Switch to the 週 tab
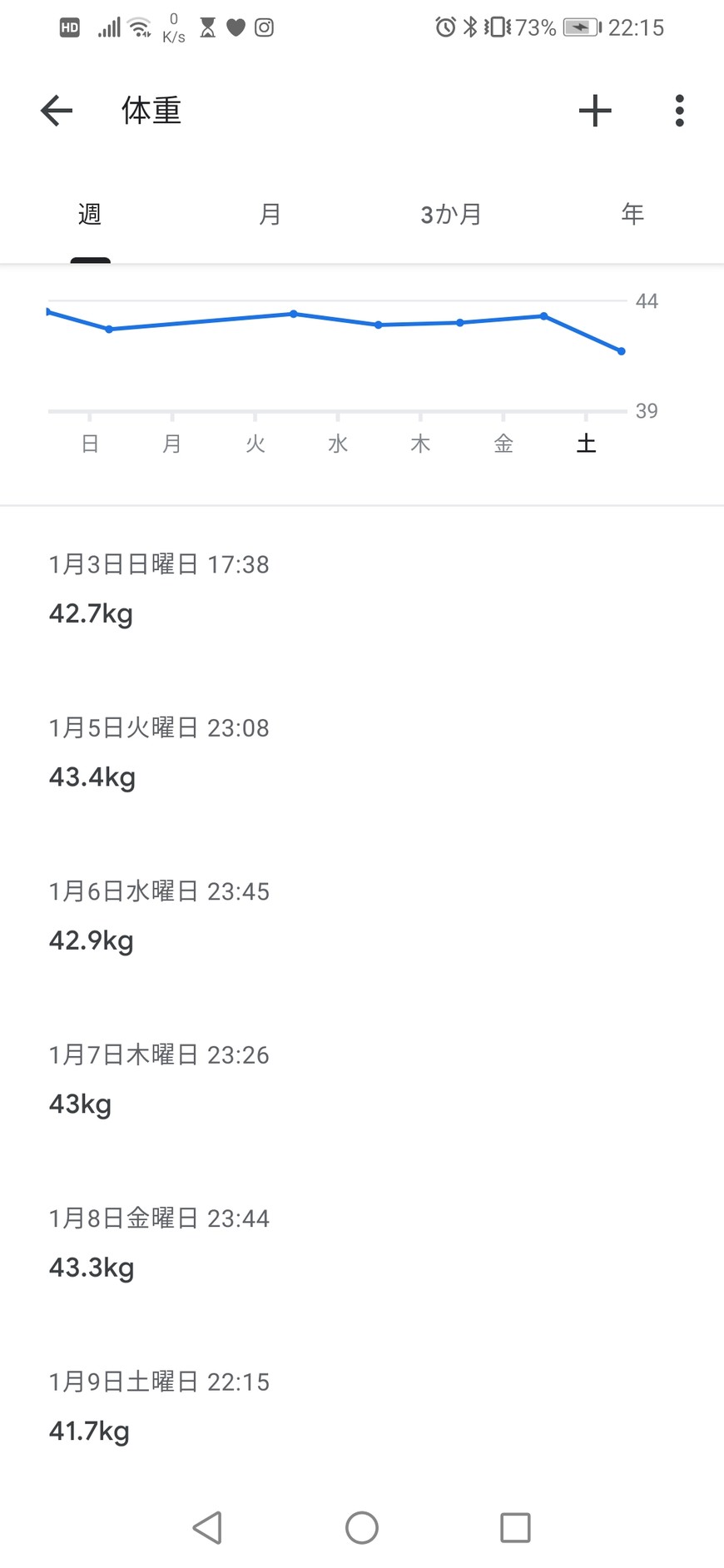This screenshot has width=724, height=1568. click(x=90, y=215)
